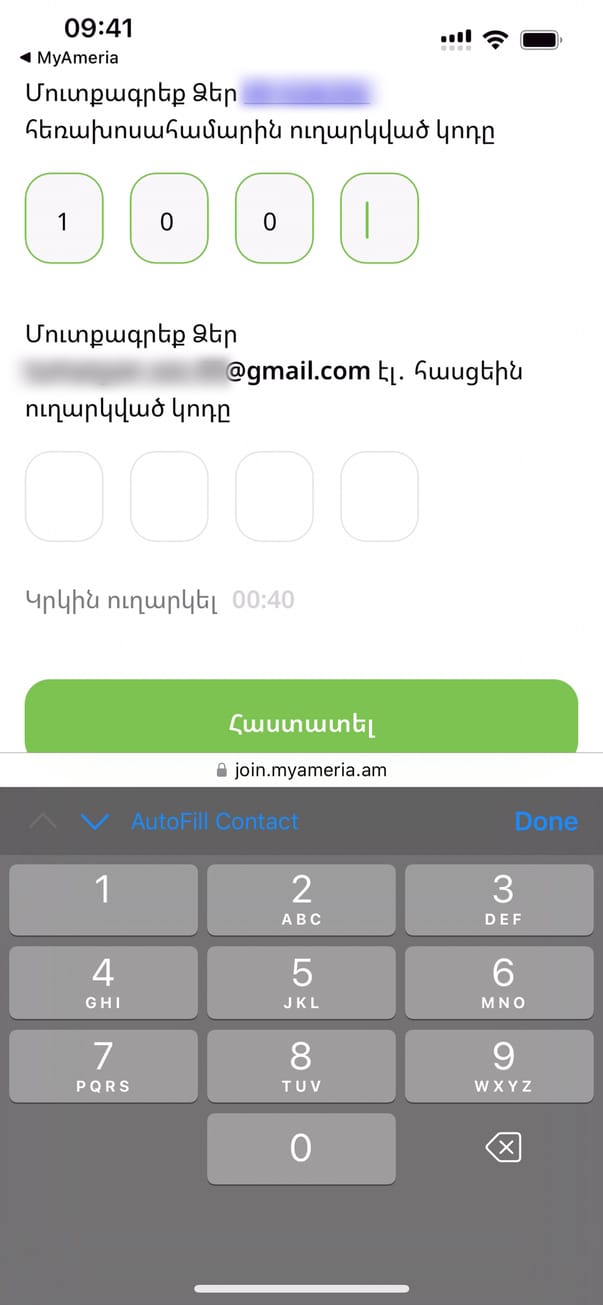Delete the last digit with backspace
Screen dimensions: 603x1305
(503, 1149)
